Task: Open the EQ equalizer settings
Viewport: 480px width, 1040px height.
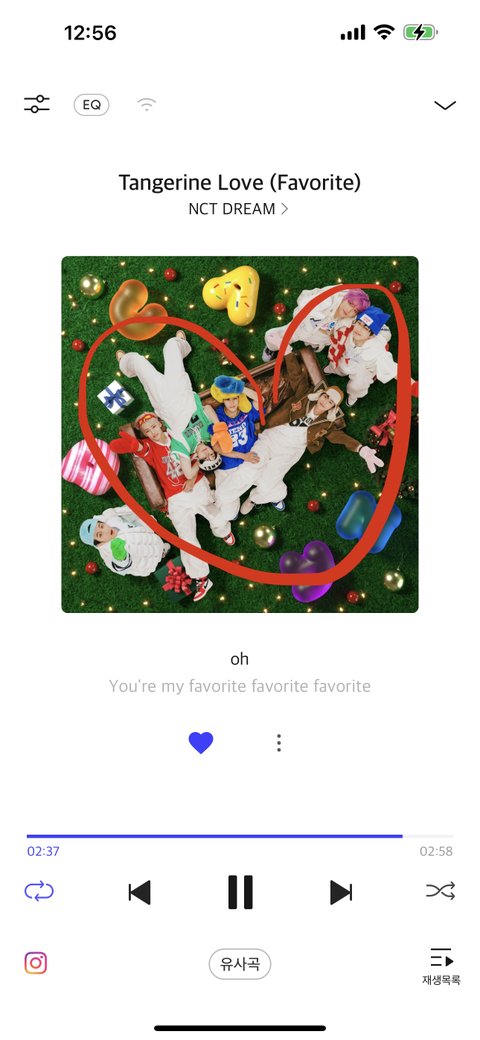Action: tap(91, 105)
